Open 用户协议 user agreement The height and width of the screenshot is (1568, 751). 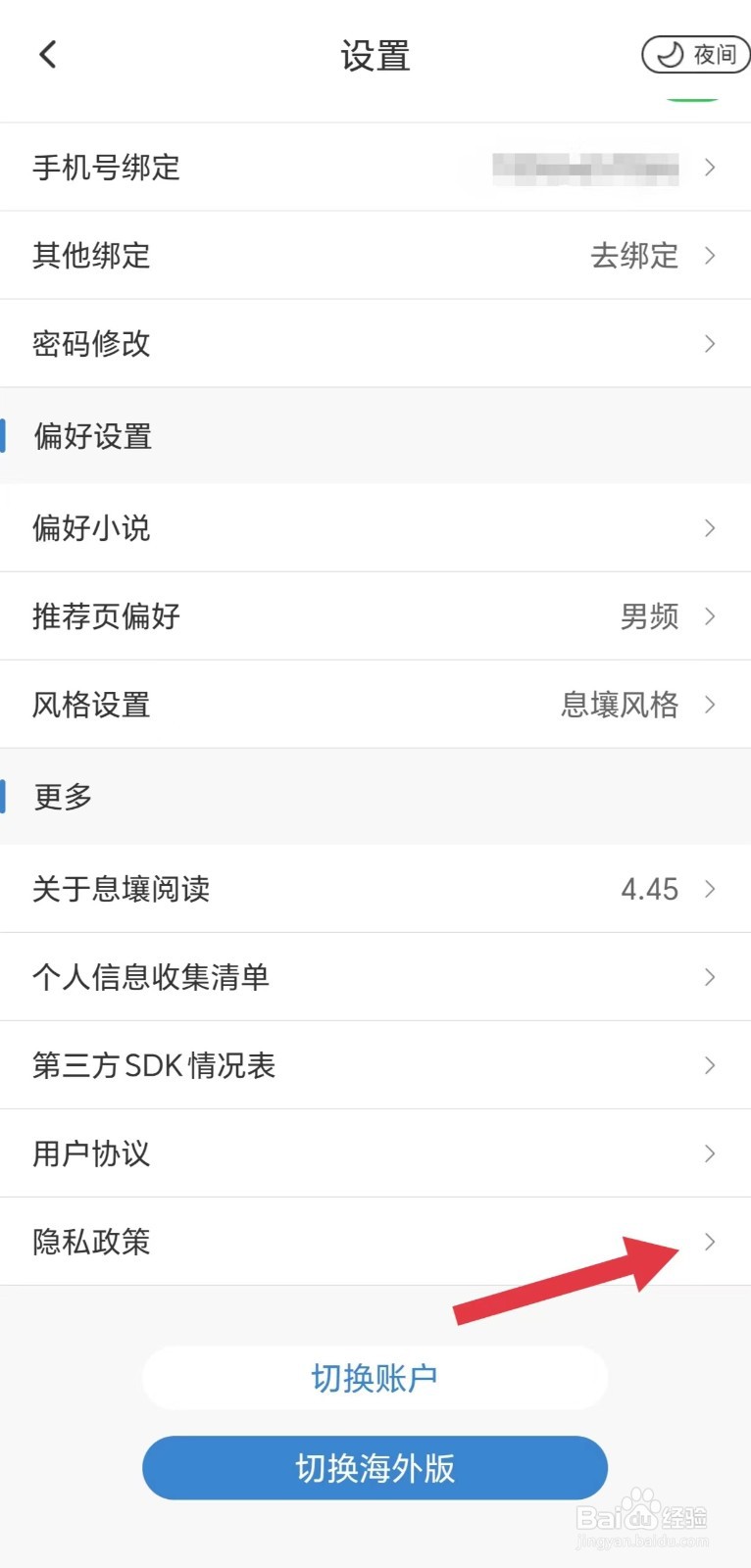[x=375, y=1153]
